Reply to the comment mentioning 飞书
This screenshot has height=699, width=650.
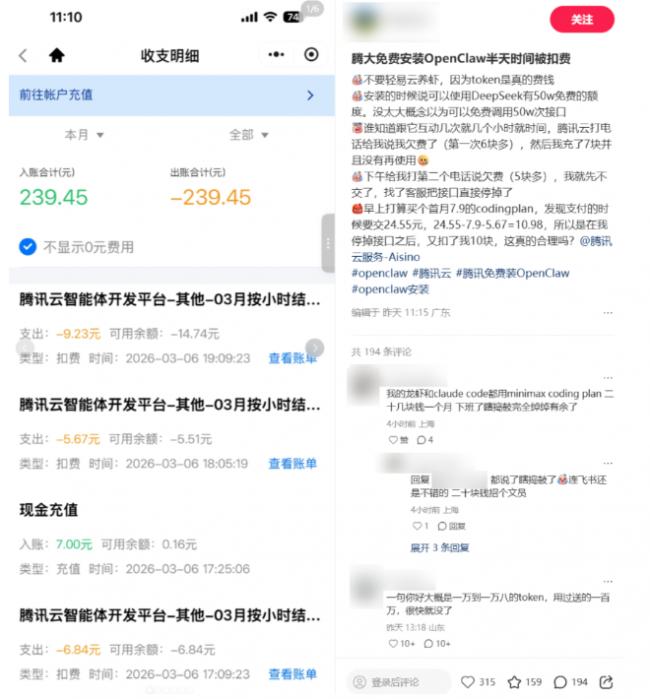point(452,525)
